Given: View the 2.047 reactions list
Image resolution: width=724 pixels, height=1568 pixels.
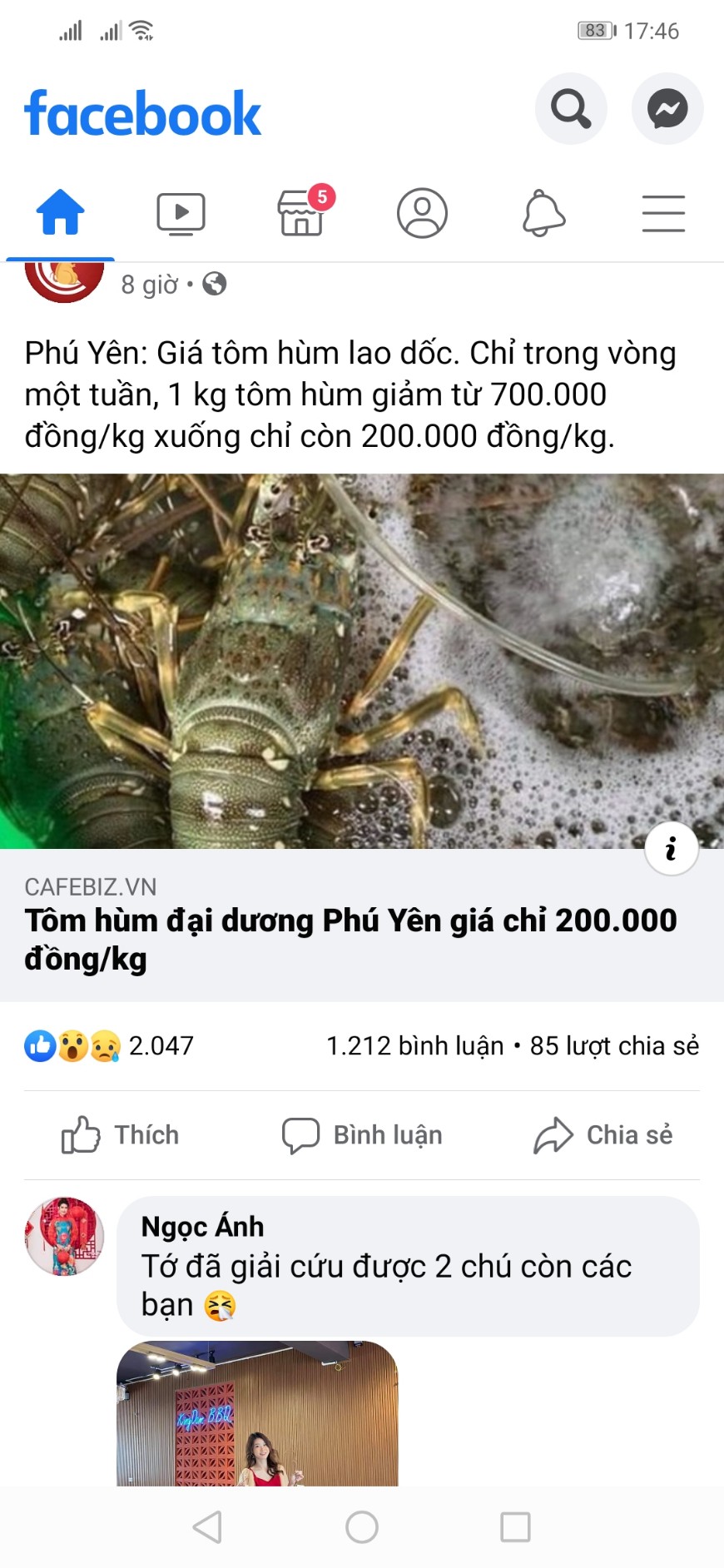Looking at the screenshot, I should (109, 1045).
